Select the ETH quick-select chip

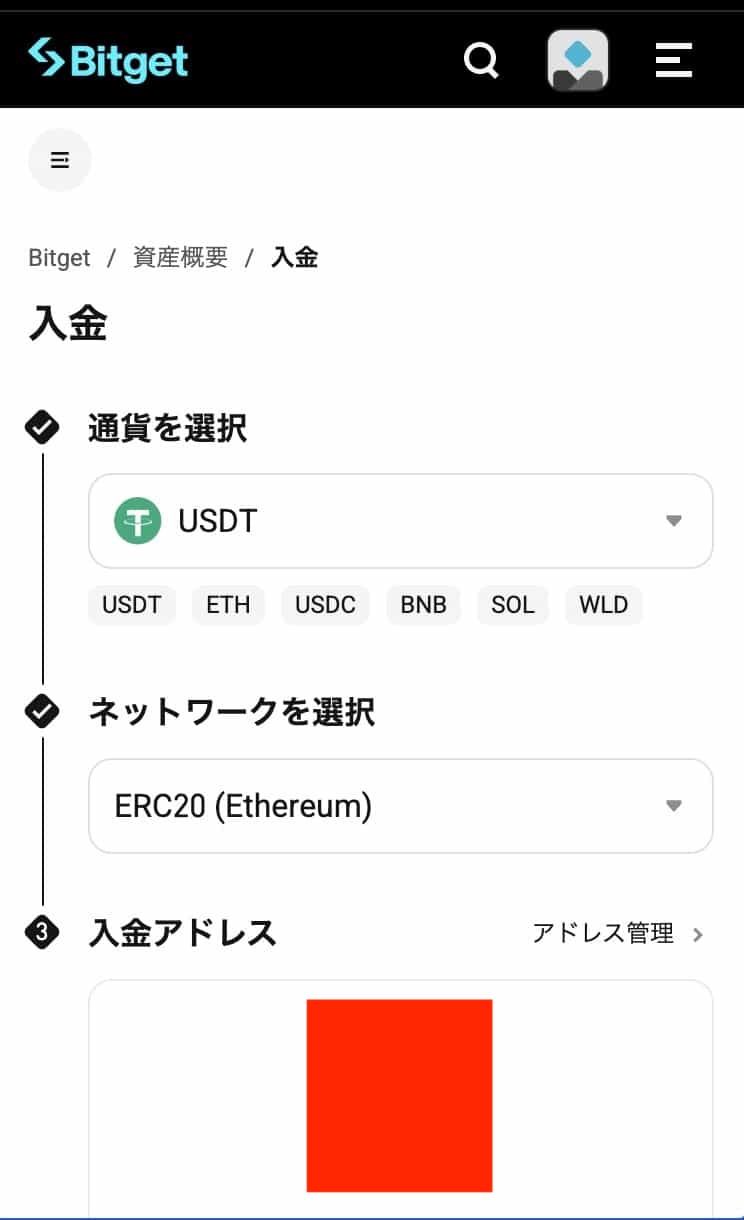click(x=228, y=604)
